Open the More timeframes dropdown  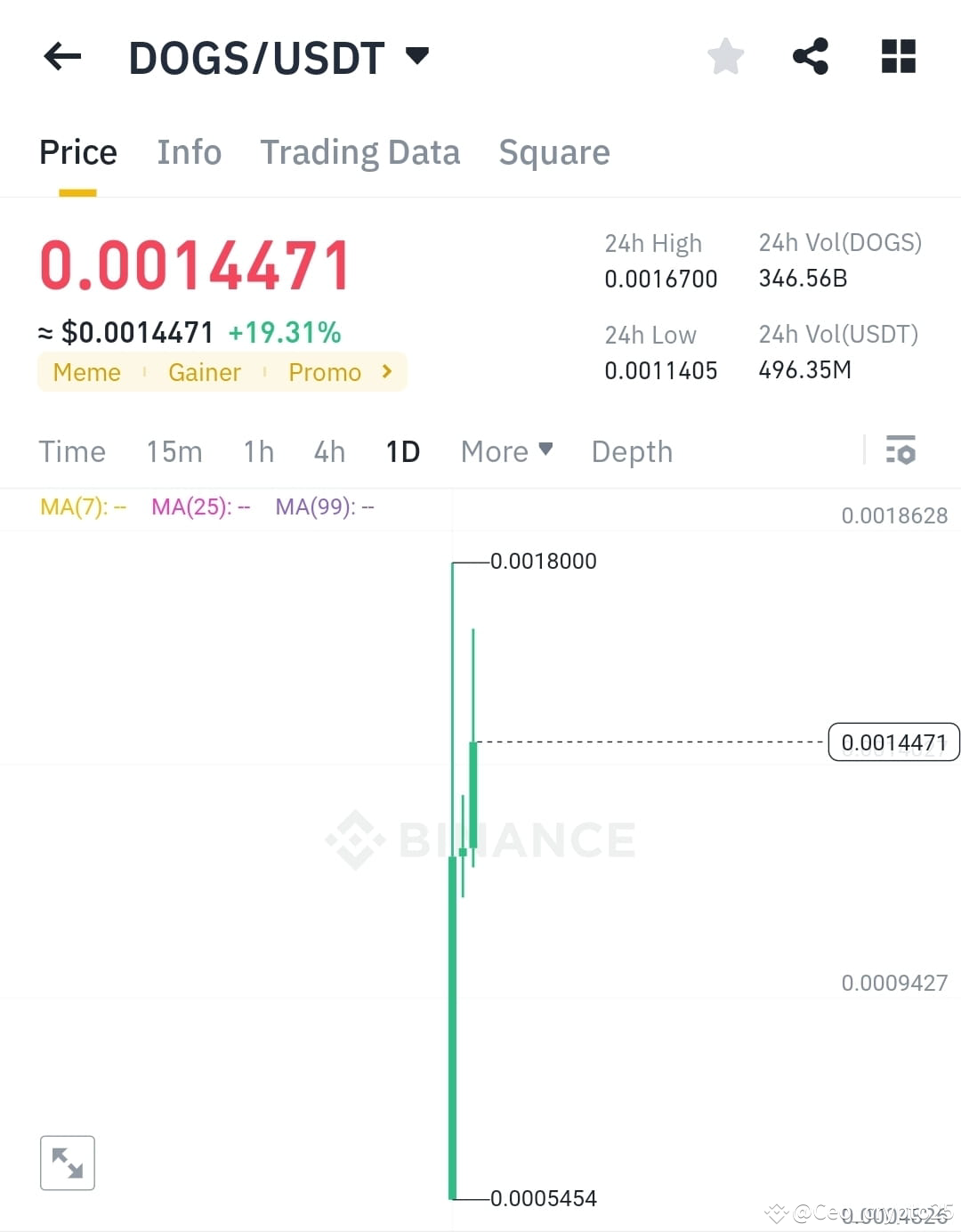tap(505, 451)
